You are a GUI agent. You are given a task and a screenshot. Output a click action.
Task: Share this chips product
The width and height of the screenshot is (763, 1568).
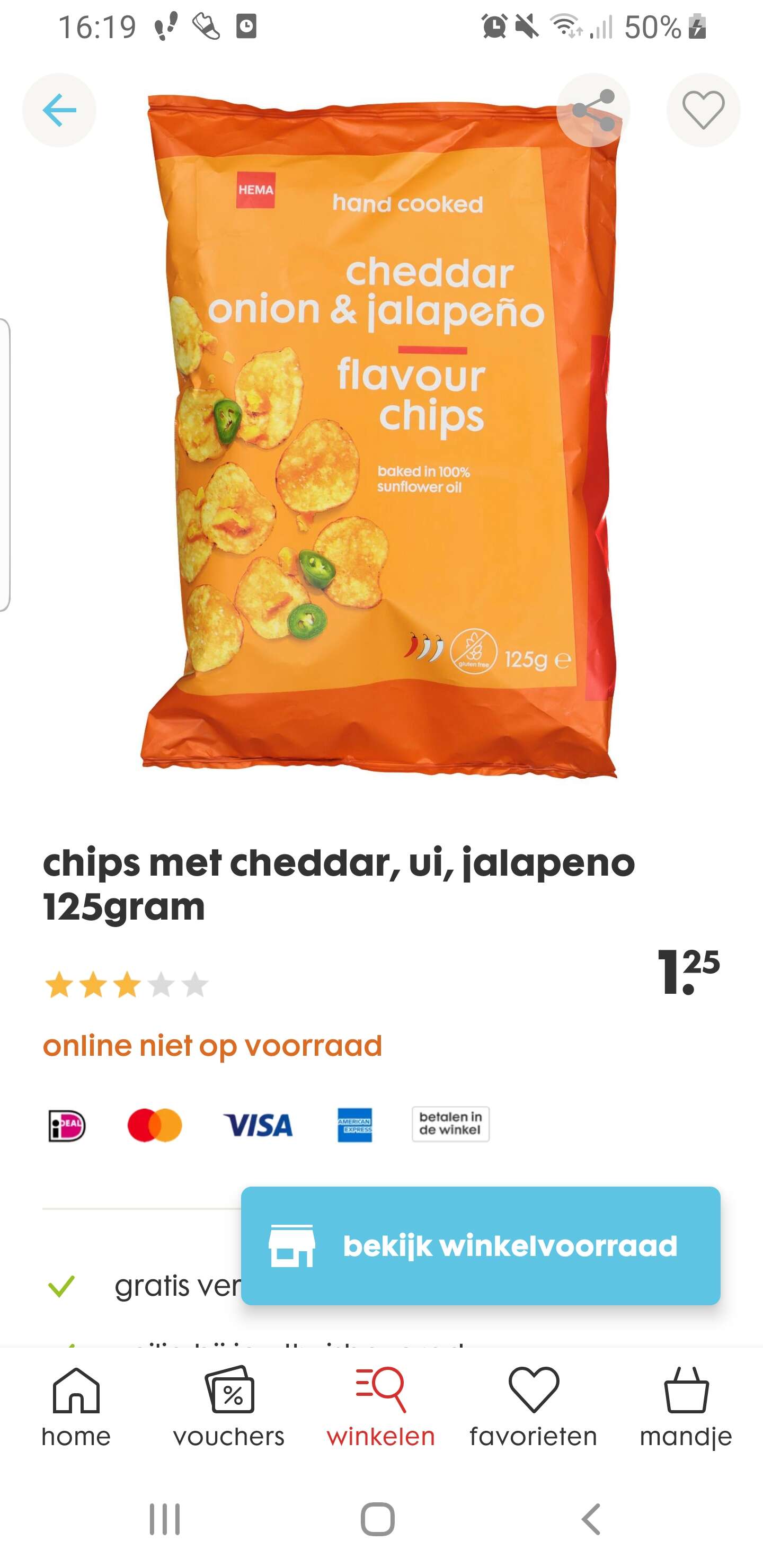(x=592, y=110)
